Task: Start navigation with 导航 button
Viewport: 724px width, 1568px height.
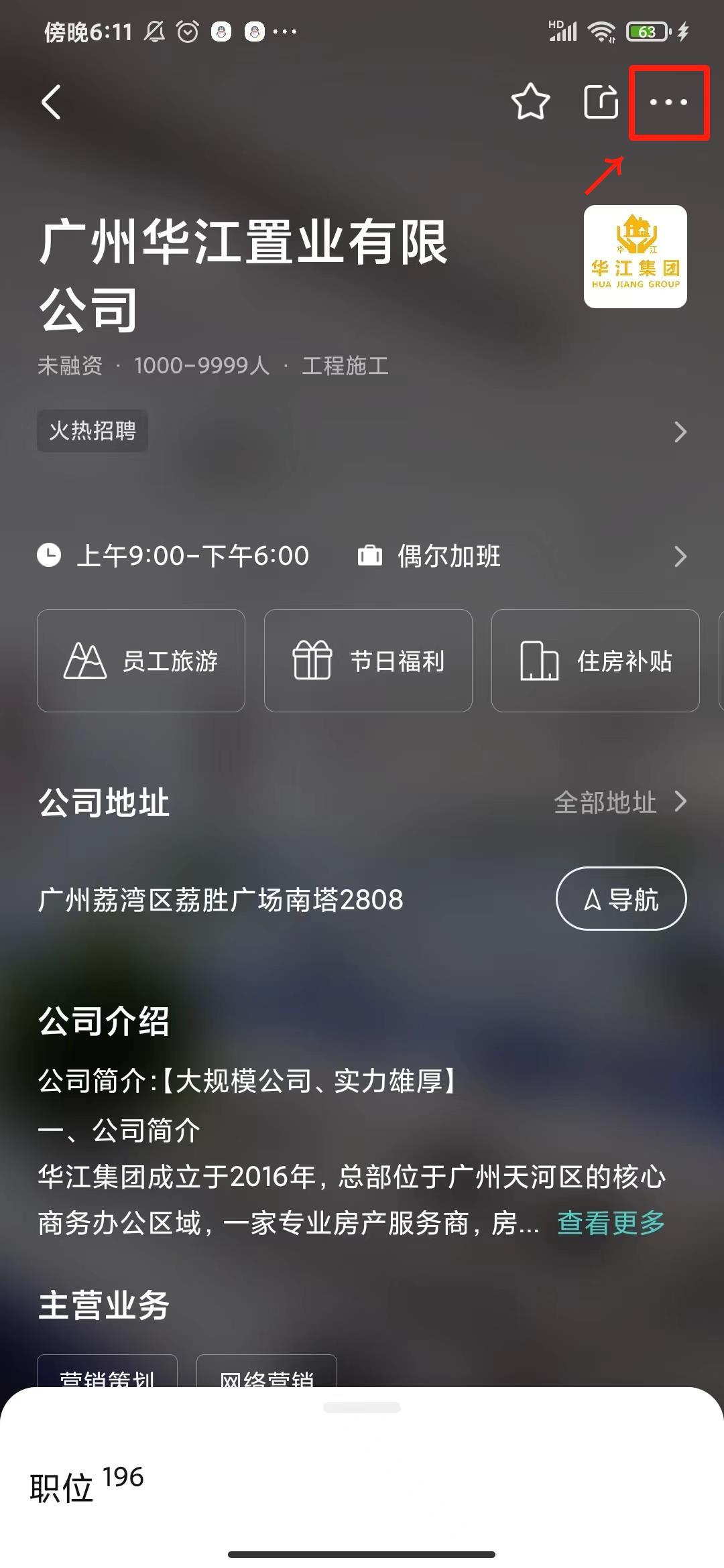Action: pos(621,899)
